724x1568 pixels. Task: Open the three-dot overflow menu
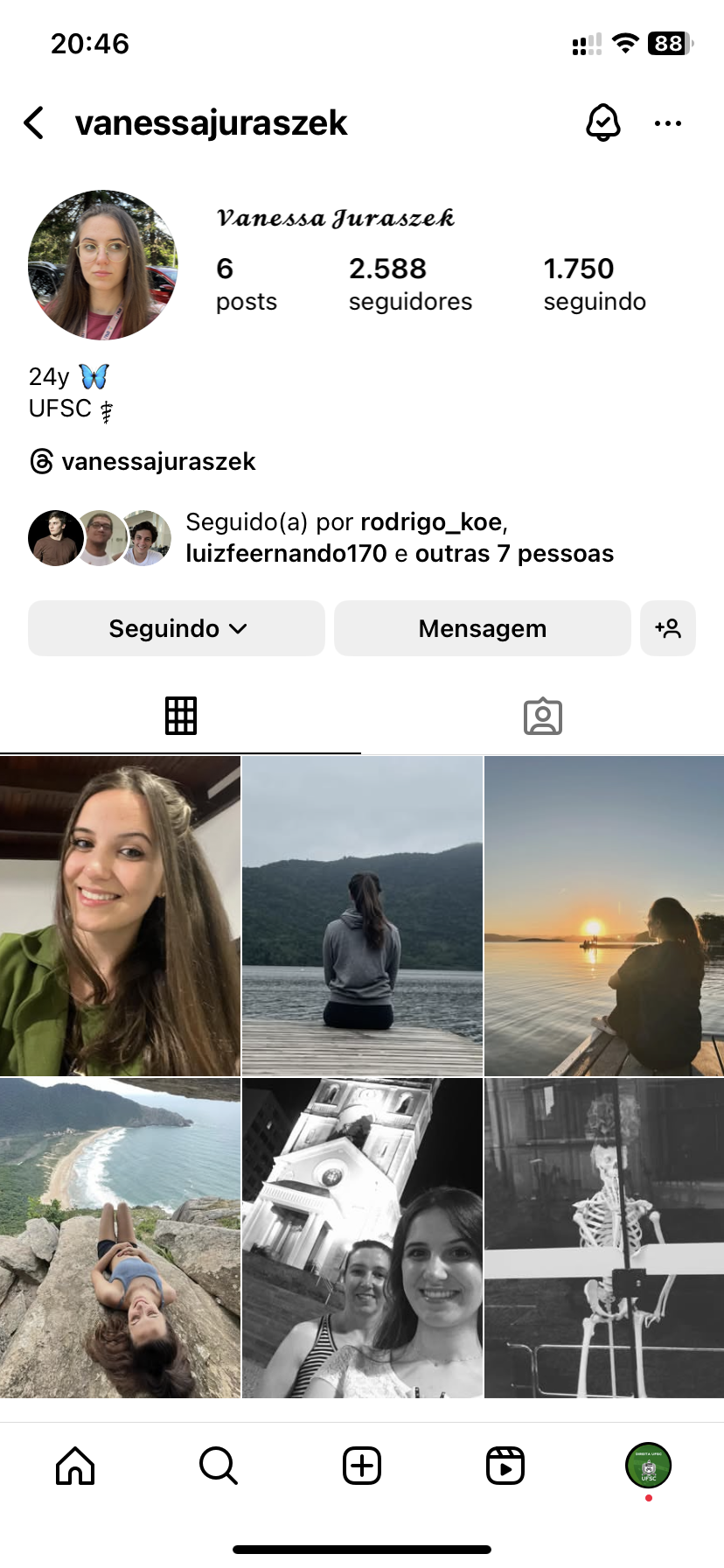pyautogui.click(x=668, y=123)
